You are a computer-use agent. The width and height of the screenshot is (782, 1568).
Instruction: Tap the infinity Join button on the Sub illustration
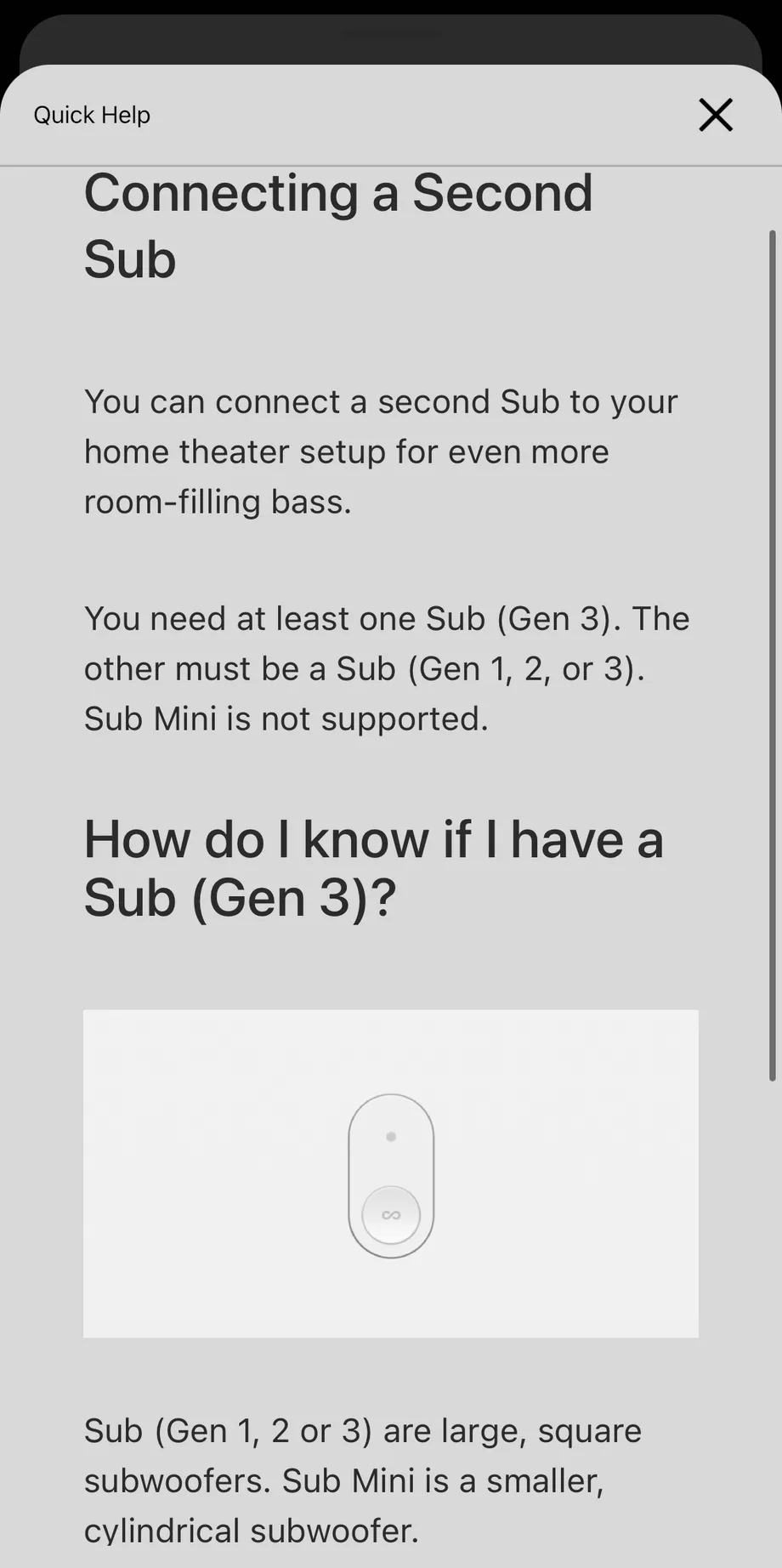391,1214
